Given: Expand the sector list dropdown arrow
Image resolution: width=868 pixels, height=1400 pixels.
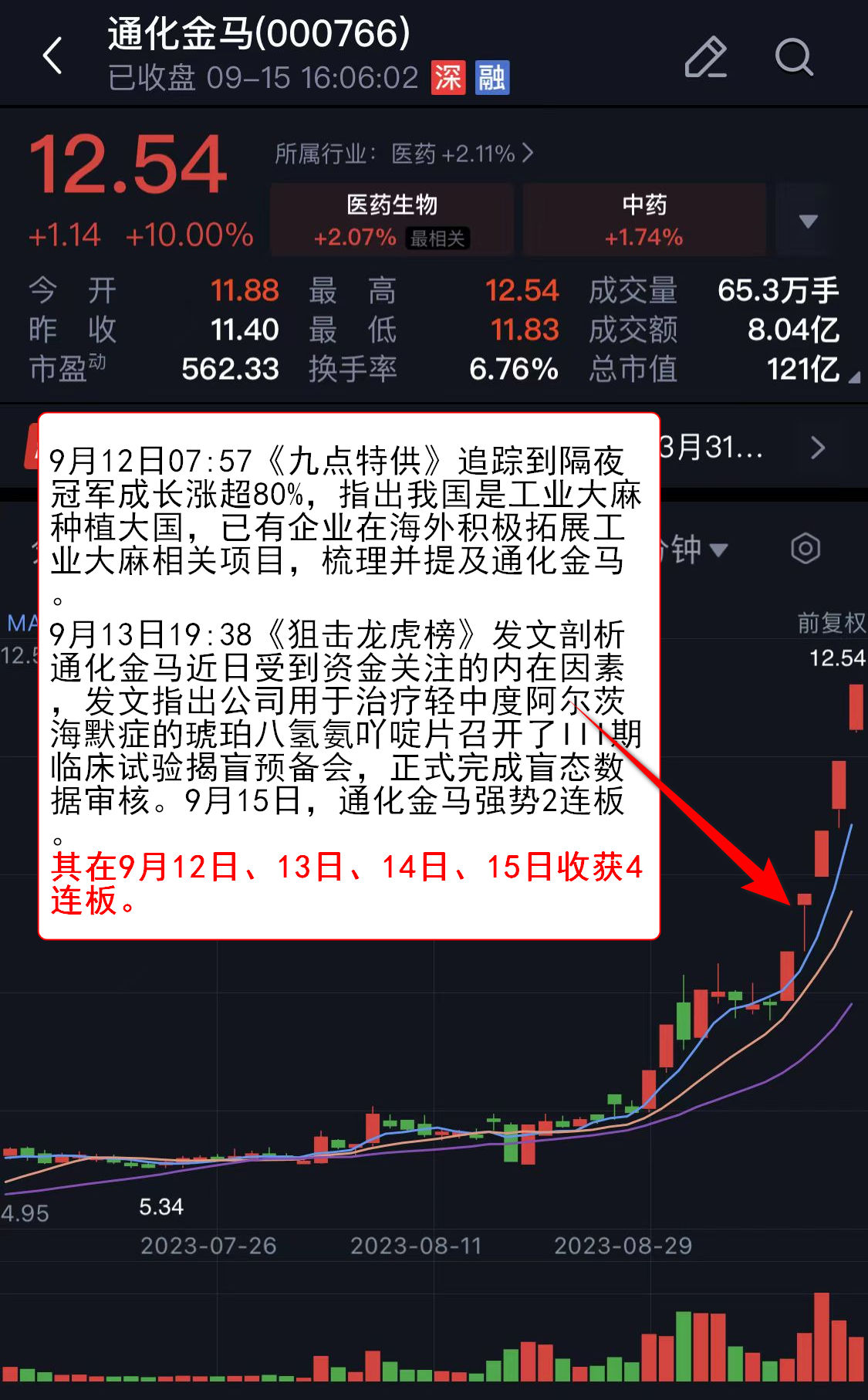Looking at the screenshot, I should tap(808, 221).
